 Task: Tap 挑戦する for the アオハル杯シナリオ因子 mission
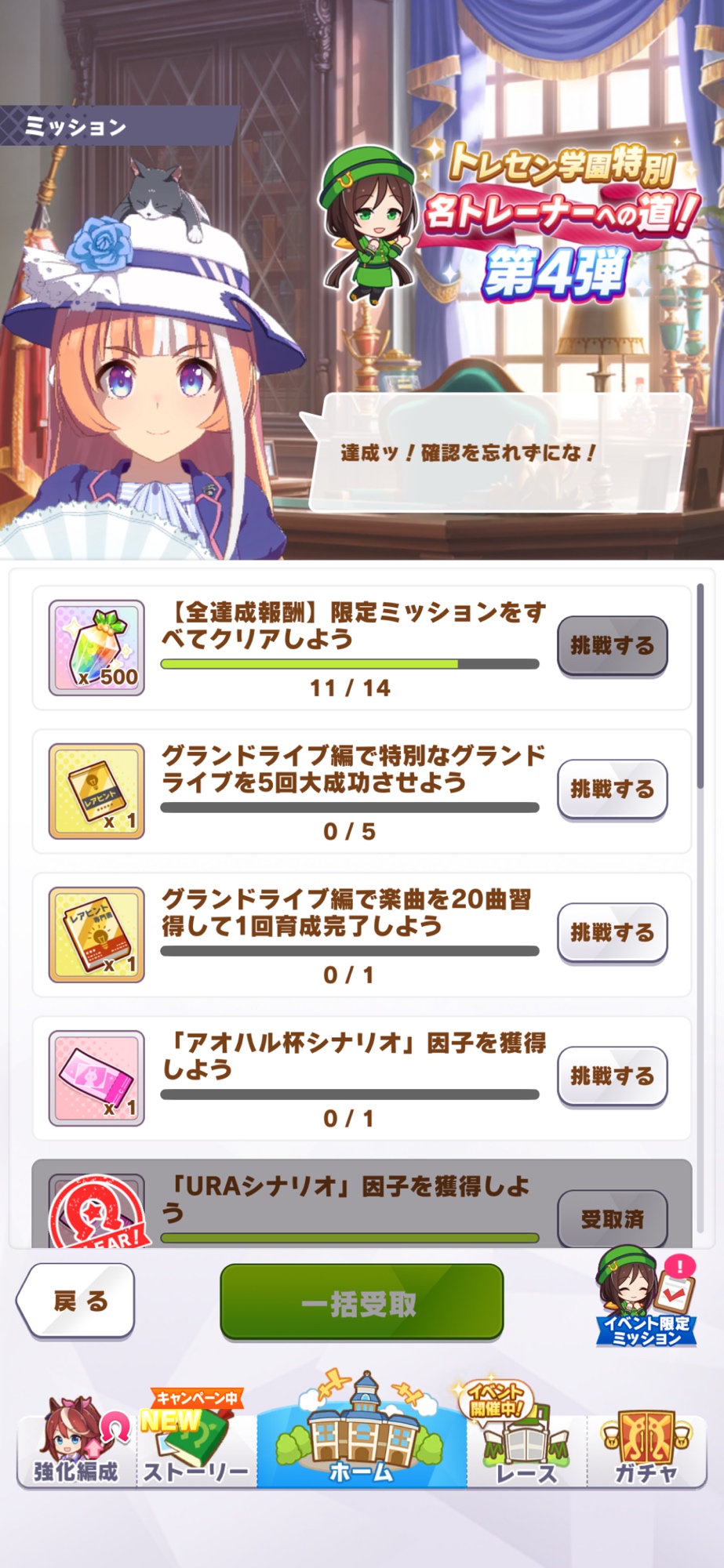pyautogui.click(x=612, y=1076)
